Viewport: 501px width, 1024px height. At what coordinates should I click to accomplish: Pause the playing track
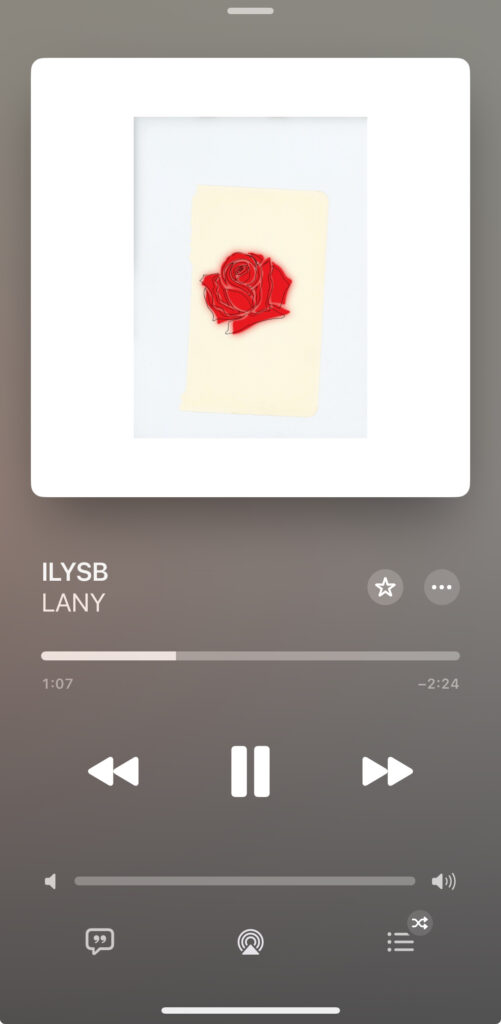pos(250,771)
